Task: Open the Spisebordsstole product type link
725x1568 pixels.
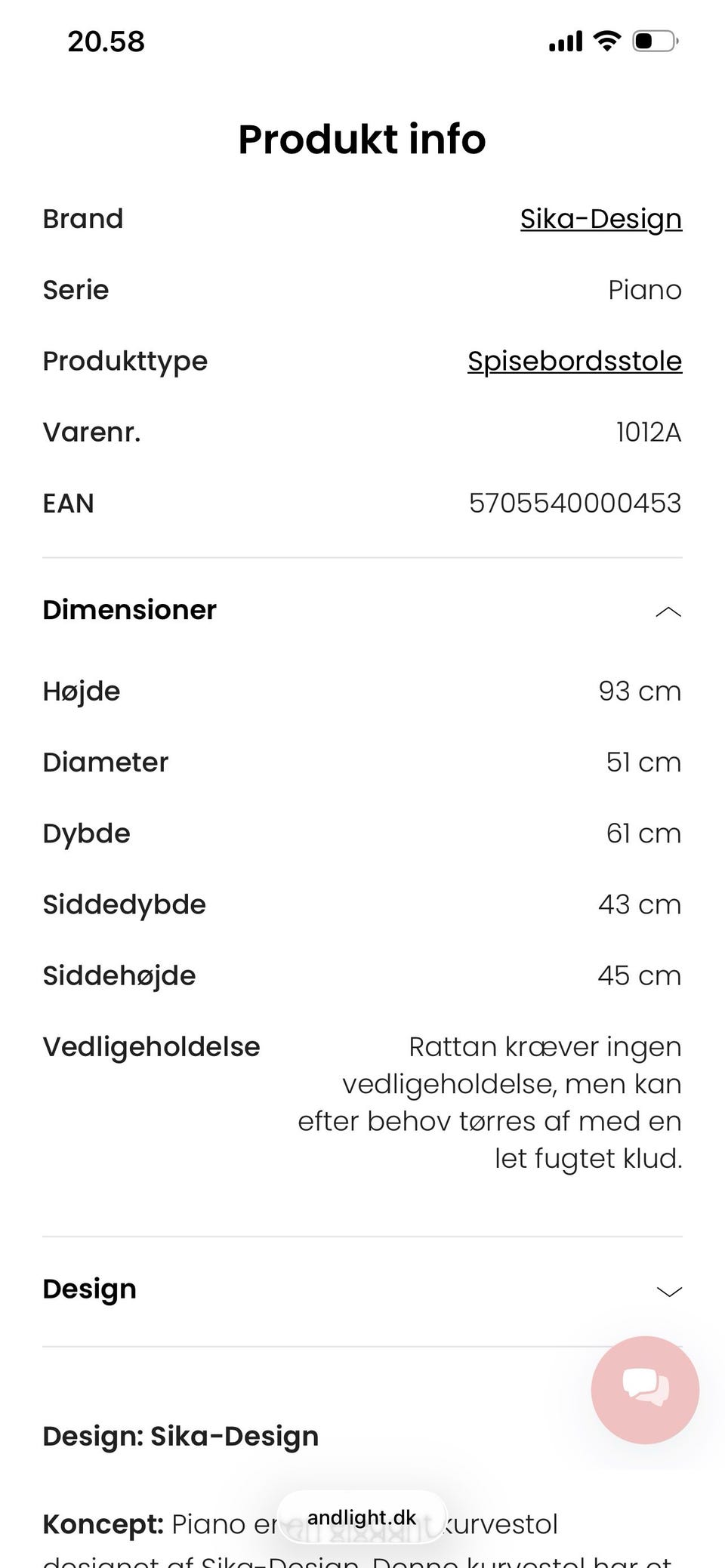Action: click(x=574, y=361)
